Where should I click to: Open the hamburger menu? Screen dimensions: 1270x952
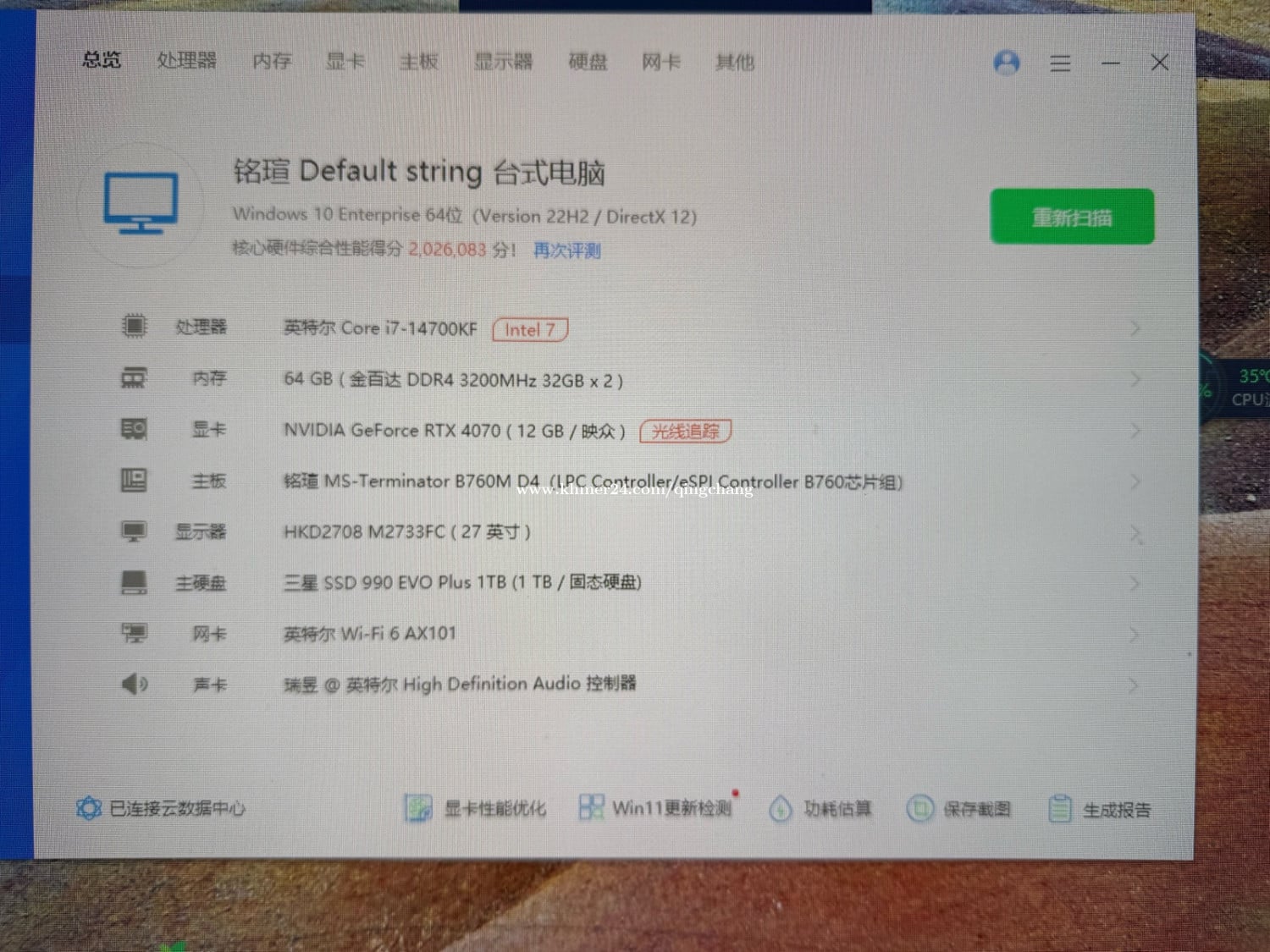coord(1060,63)
